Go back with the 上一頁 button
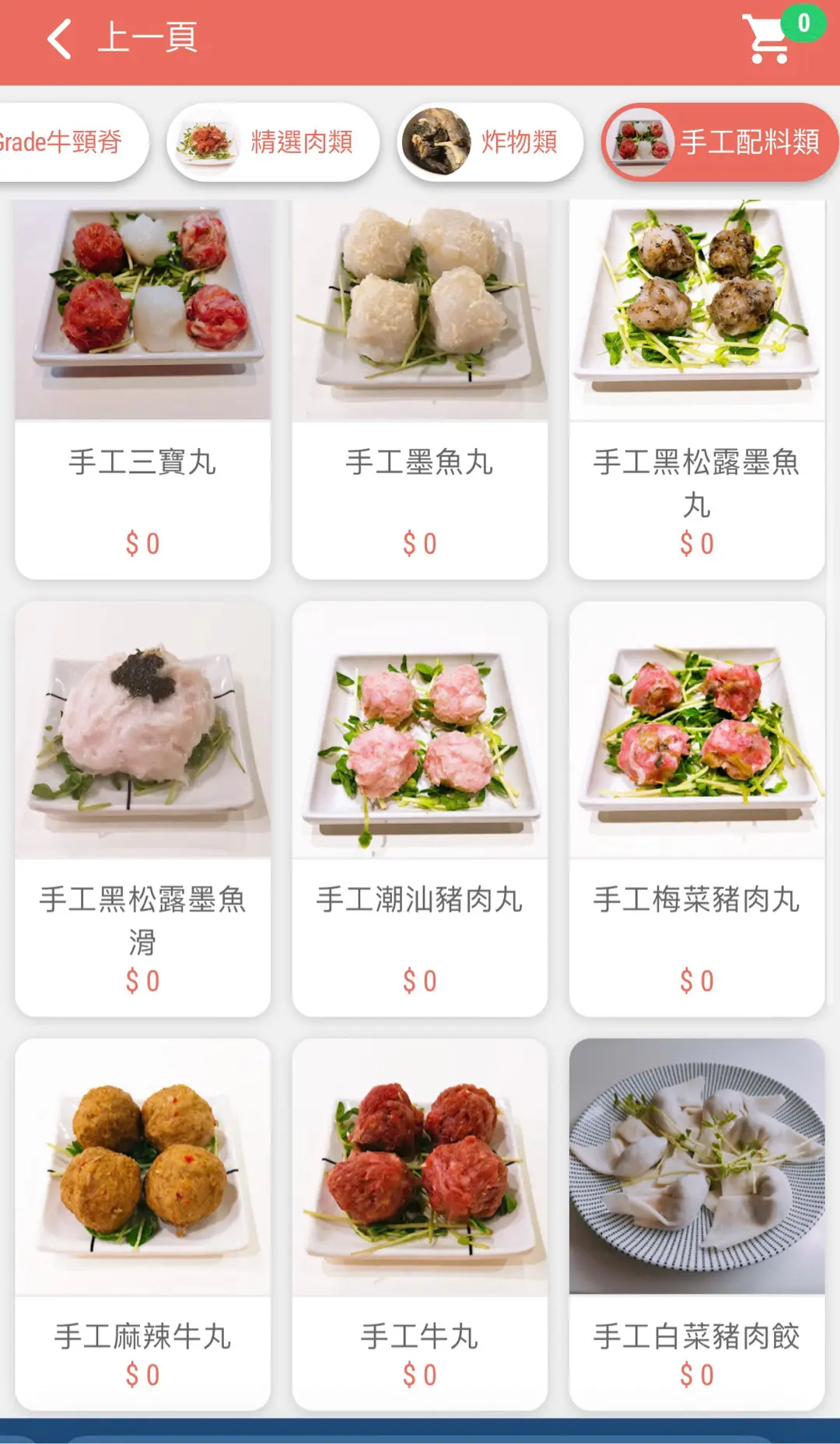 coord(122,38)
